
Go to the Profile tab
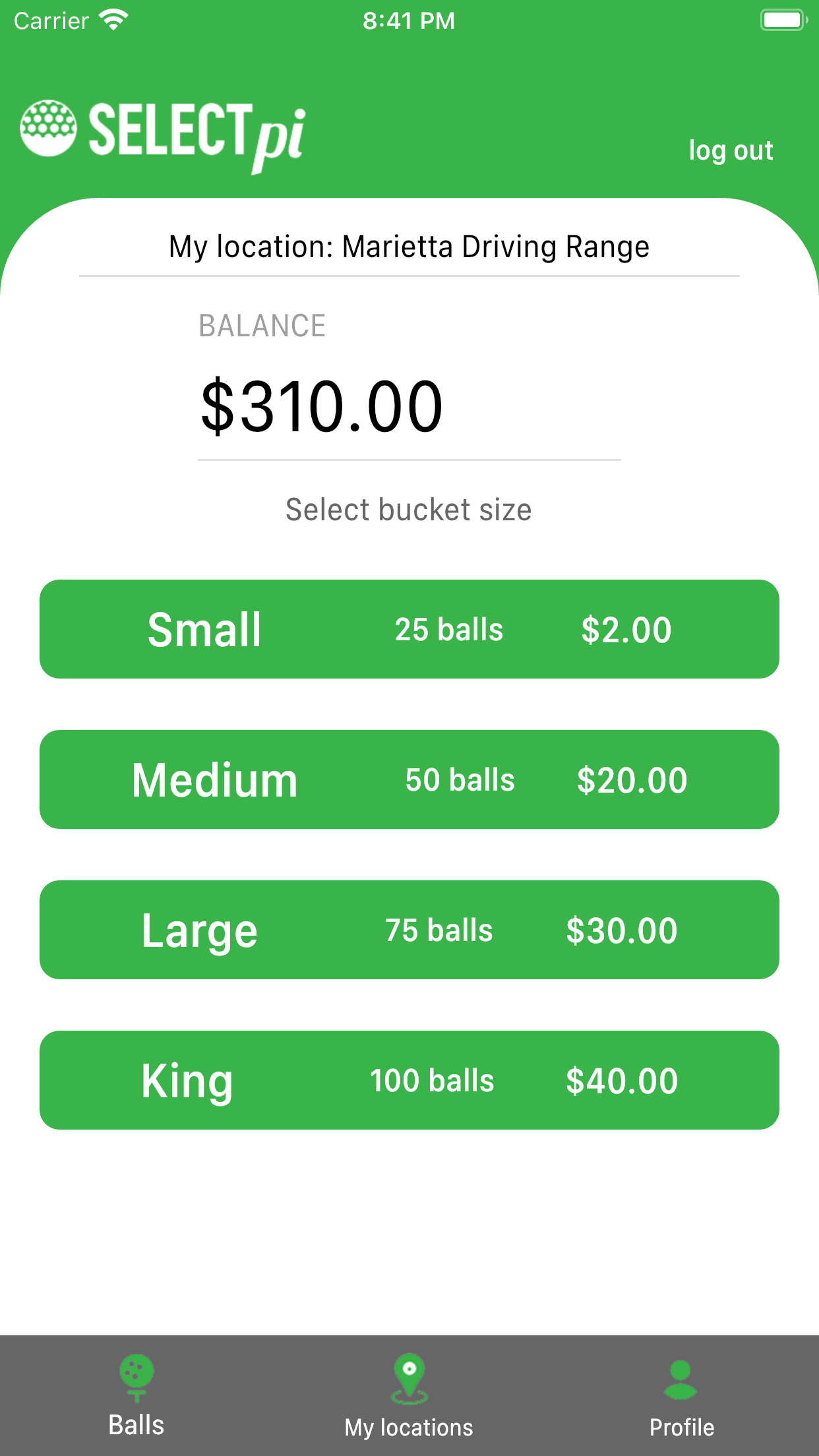pyautogui.click(x=682, y=1395)
